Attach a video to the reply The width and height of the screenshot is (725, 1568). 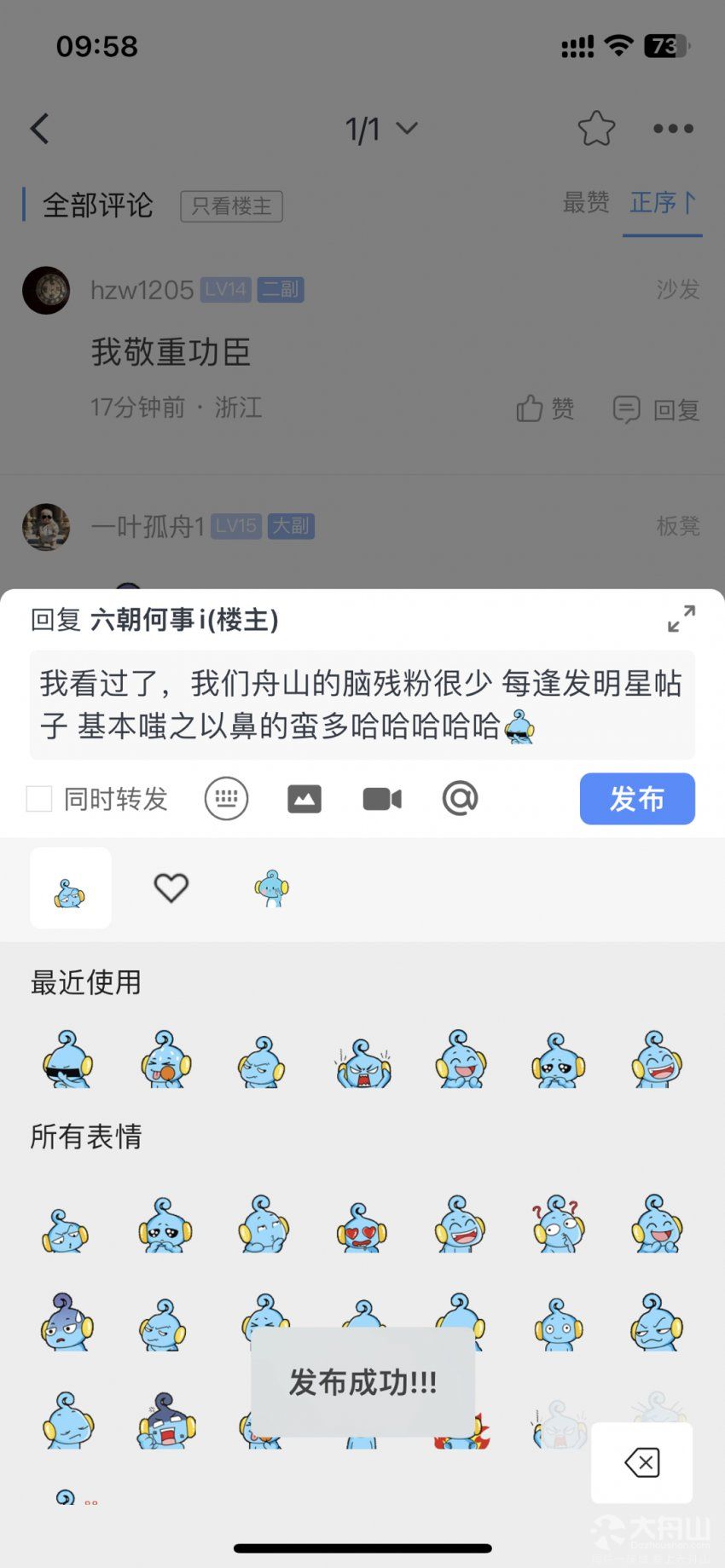(x=382, y=799)
